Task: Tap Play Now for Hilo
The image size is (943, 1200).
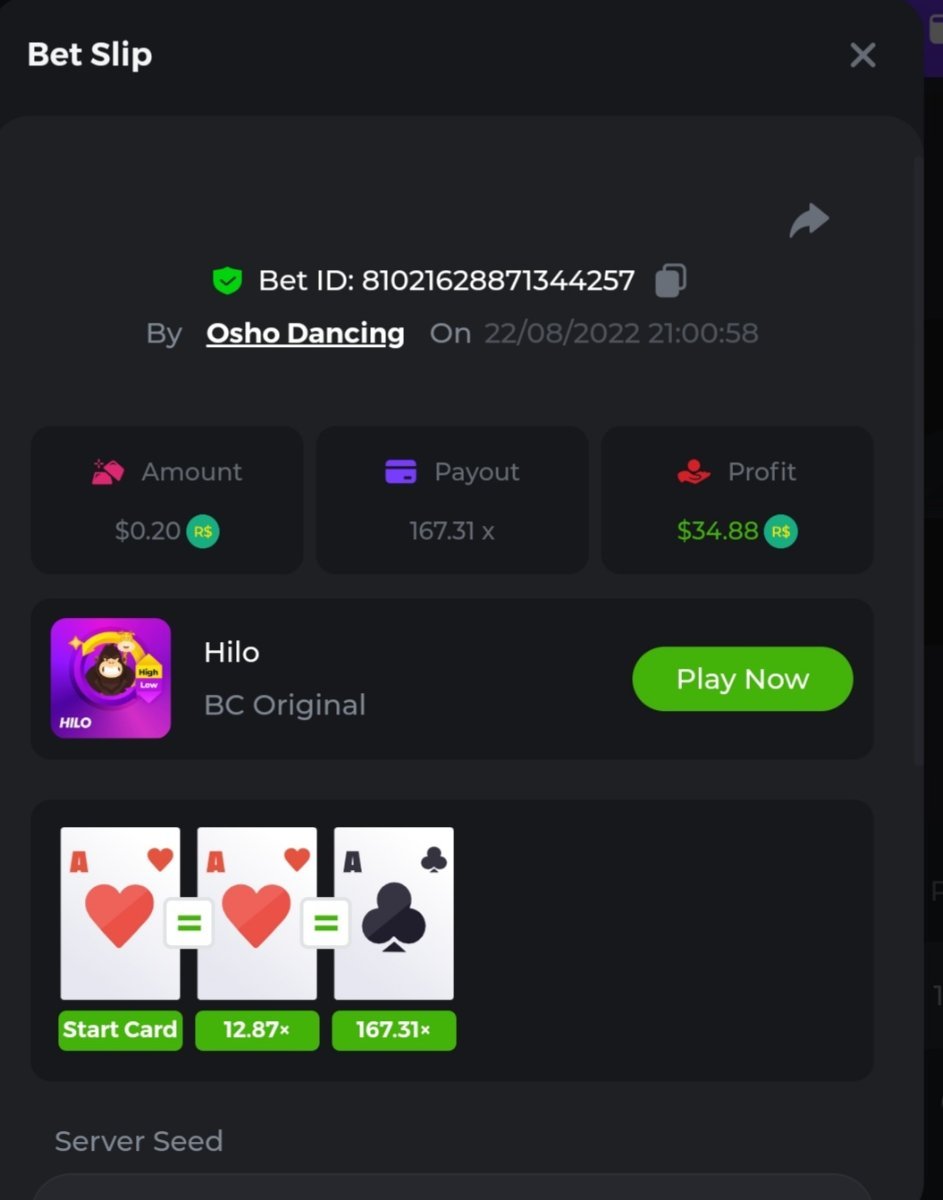Action: pyautogui.click(x=742, y=679)
